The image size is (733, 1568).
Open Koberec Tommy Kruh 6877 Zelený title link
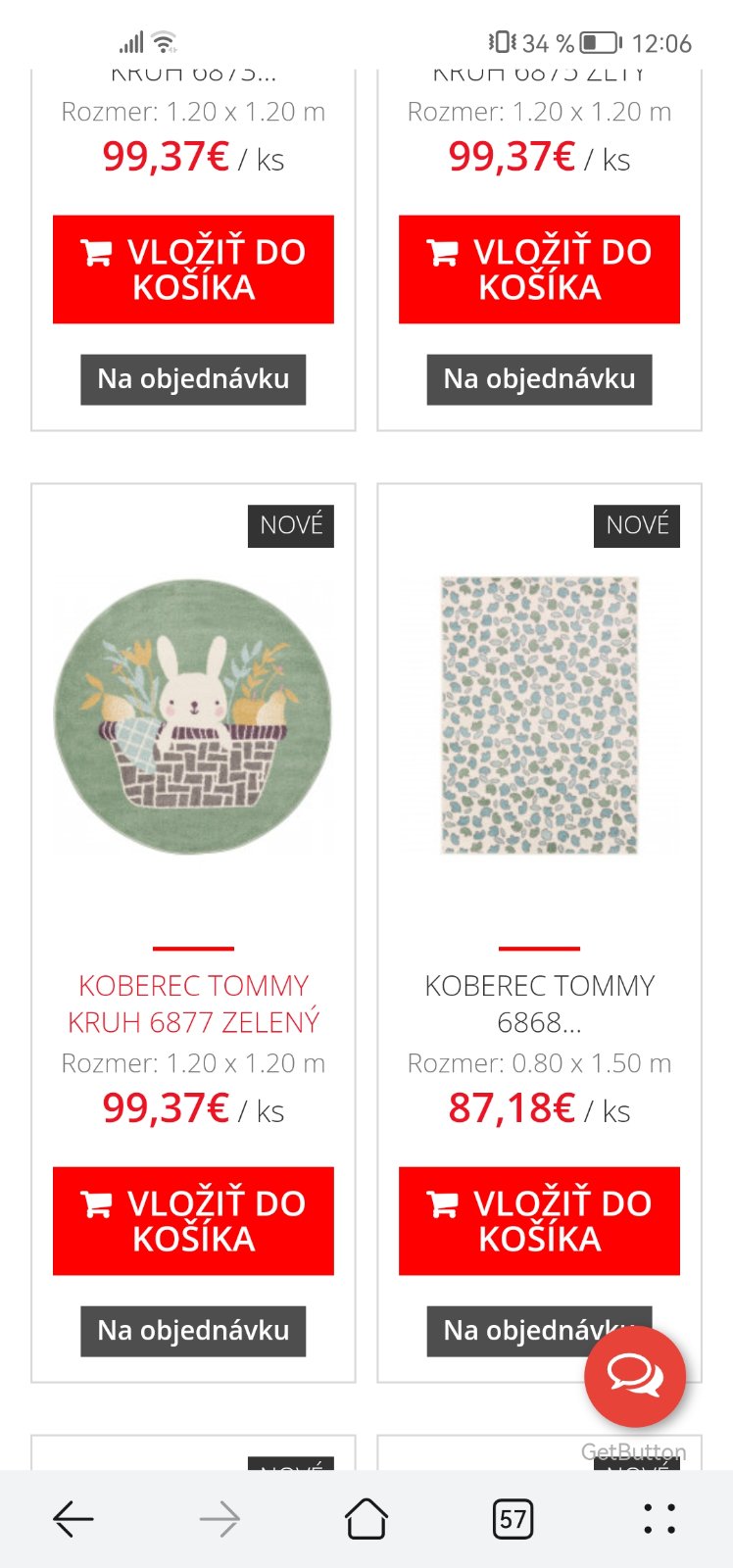pos(193,1004)
